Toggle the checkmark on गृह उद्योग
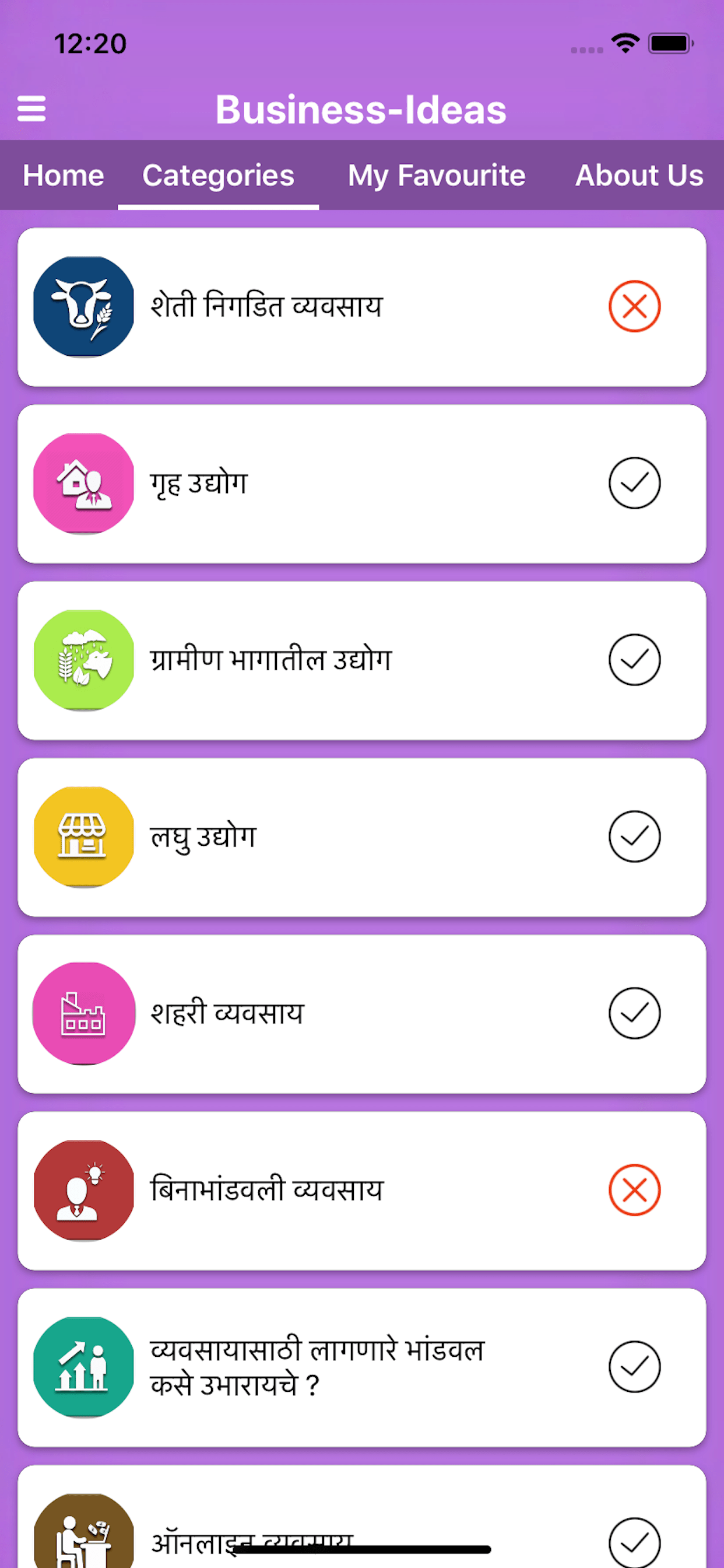Image resolution: width=724 pixels, height=1568 pixels. tap(635, 482)
